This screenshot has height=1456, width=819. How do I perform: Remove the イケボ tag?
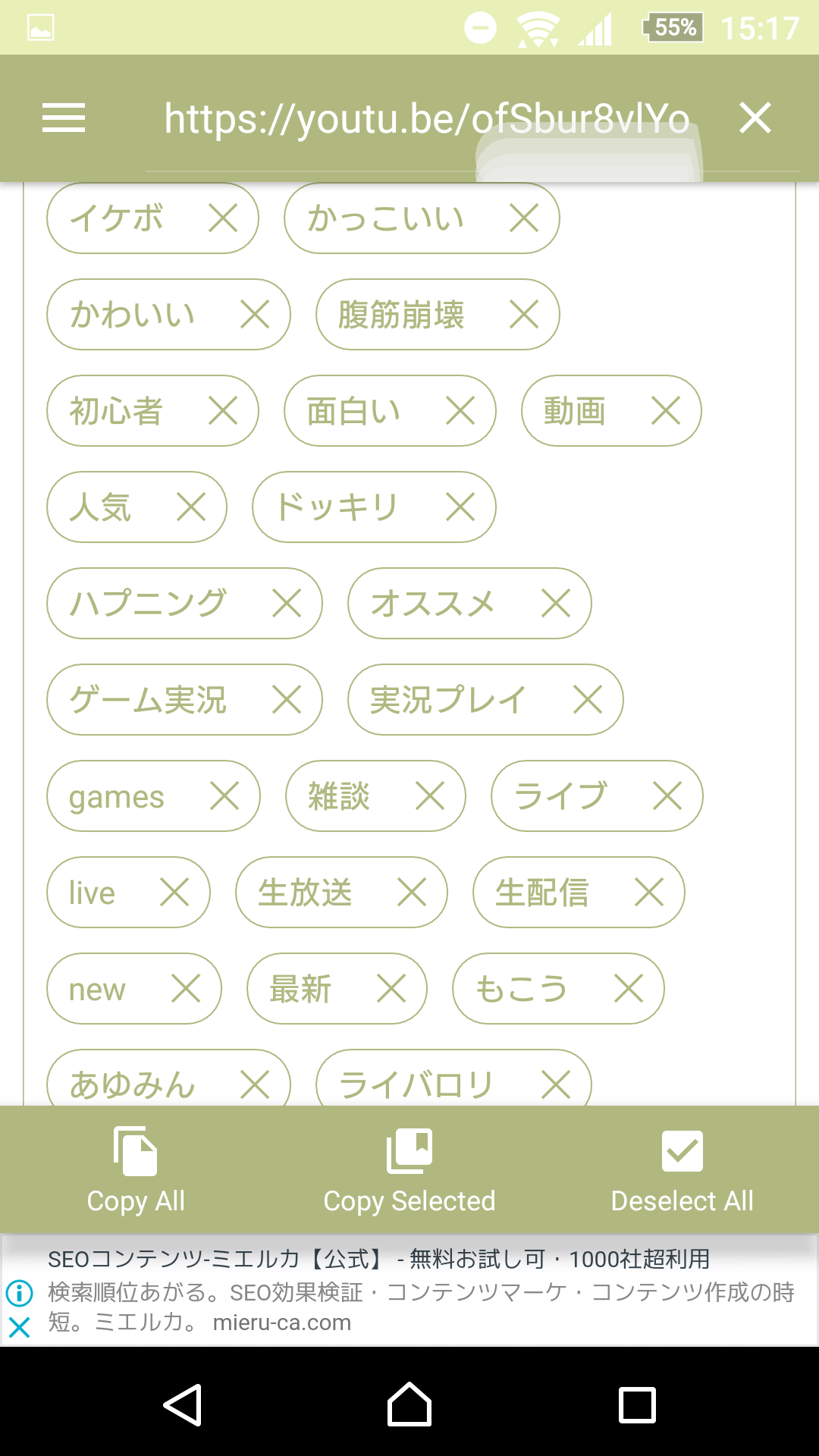223,218
